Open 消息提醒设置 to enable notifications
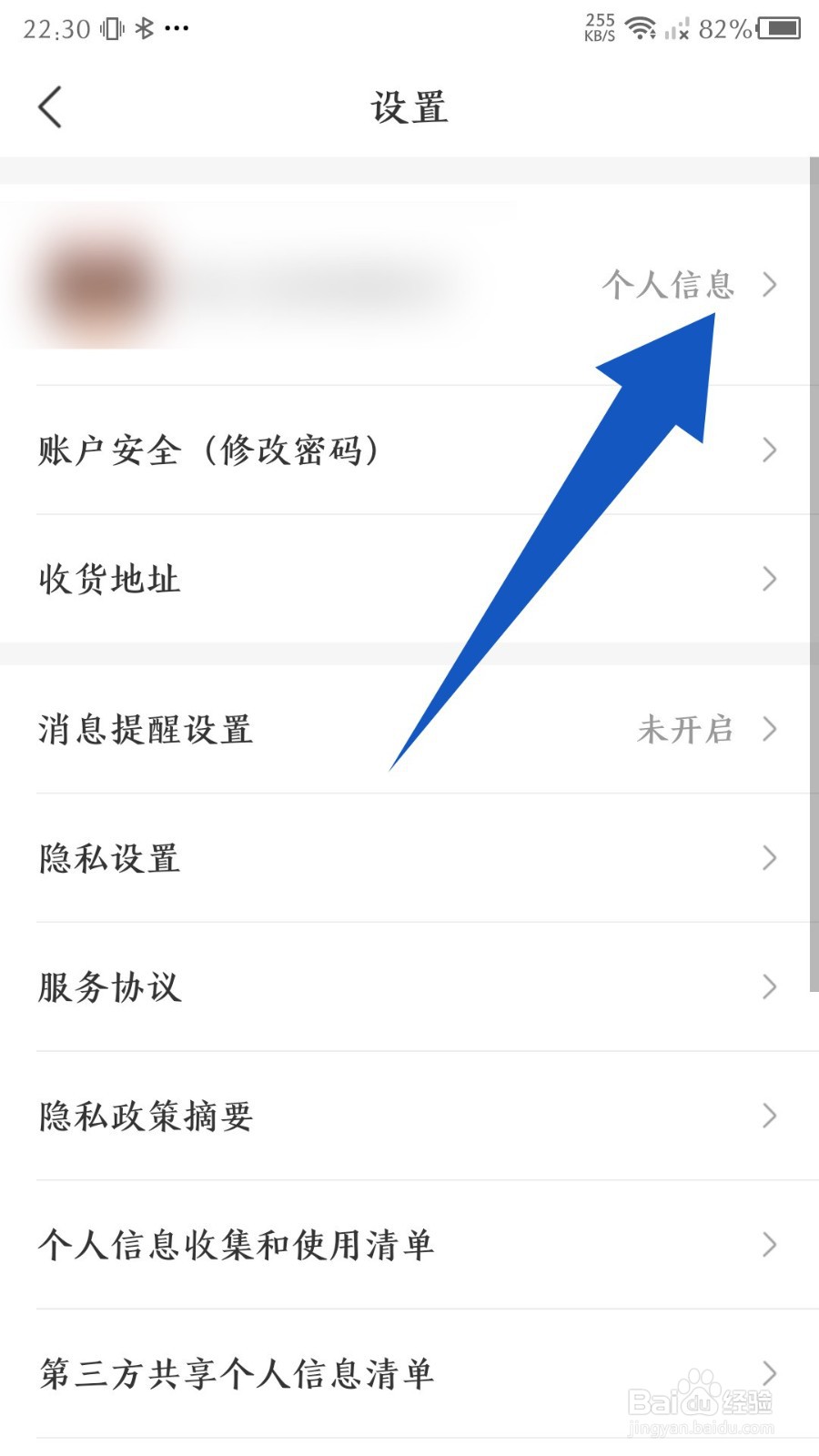This screenshot has height=1456, width=819. click(146, 728)
